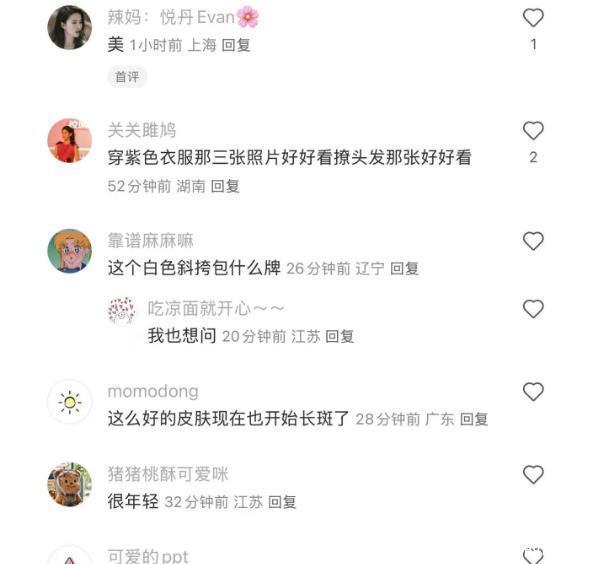This screenshot has width=601, height=564.
Task: Open 辣妈：悦丹 Evan's profile avatar
Action: point(69,28)
